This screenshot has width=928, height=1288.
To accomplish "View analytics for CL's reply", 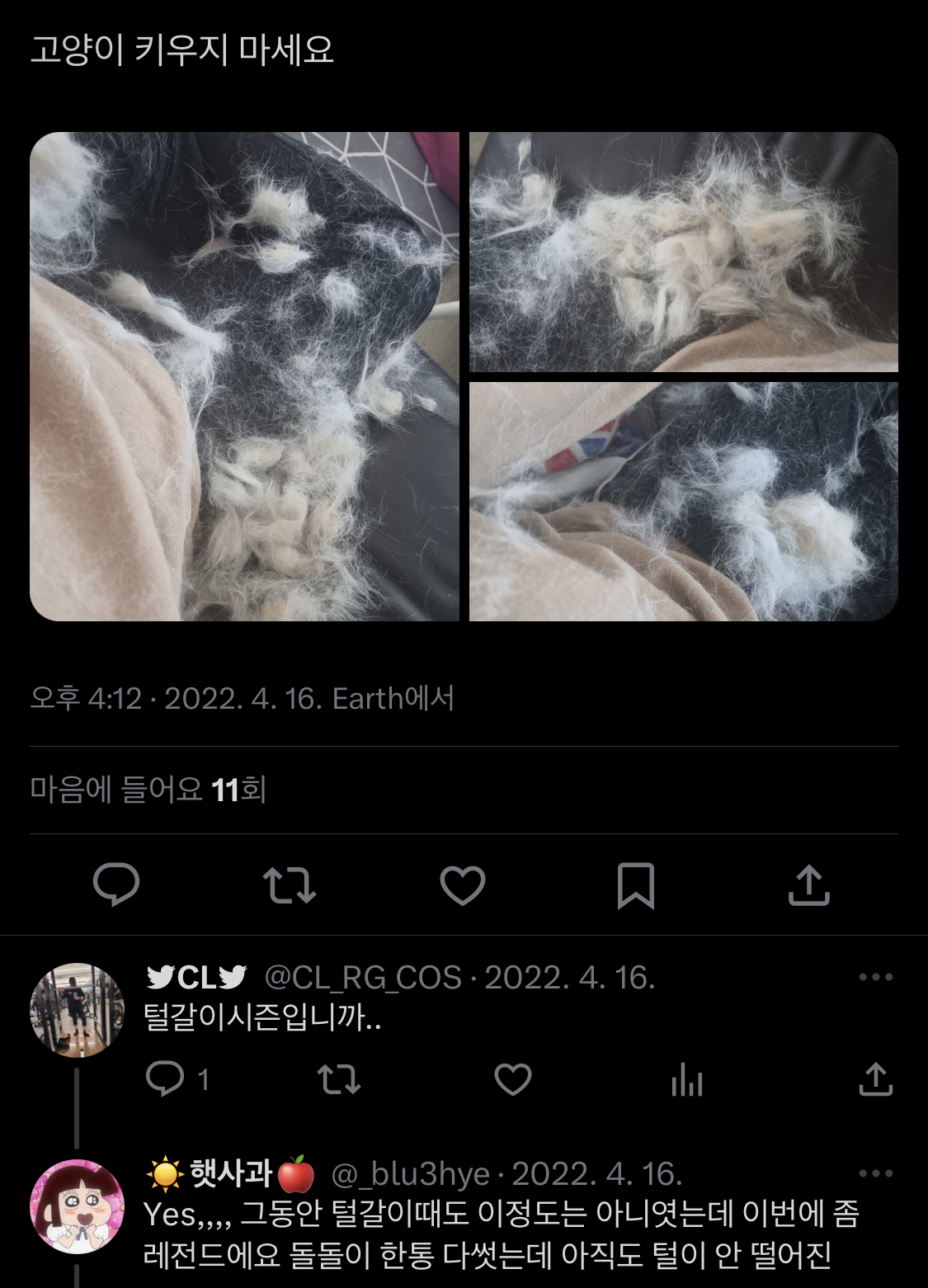I will [686, 1078].
